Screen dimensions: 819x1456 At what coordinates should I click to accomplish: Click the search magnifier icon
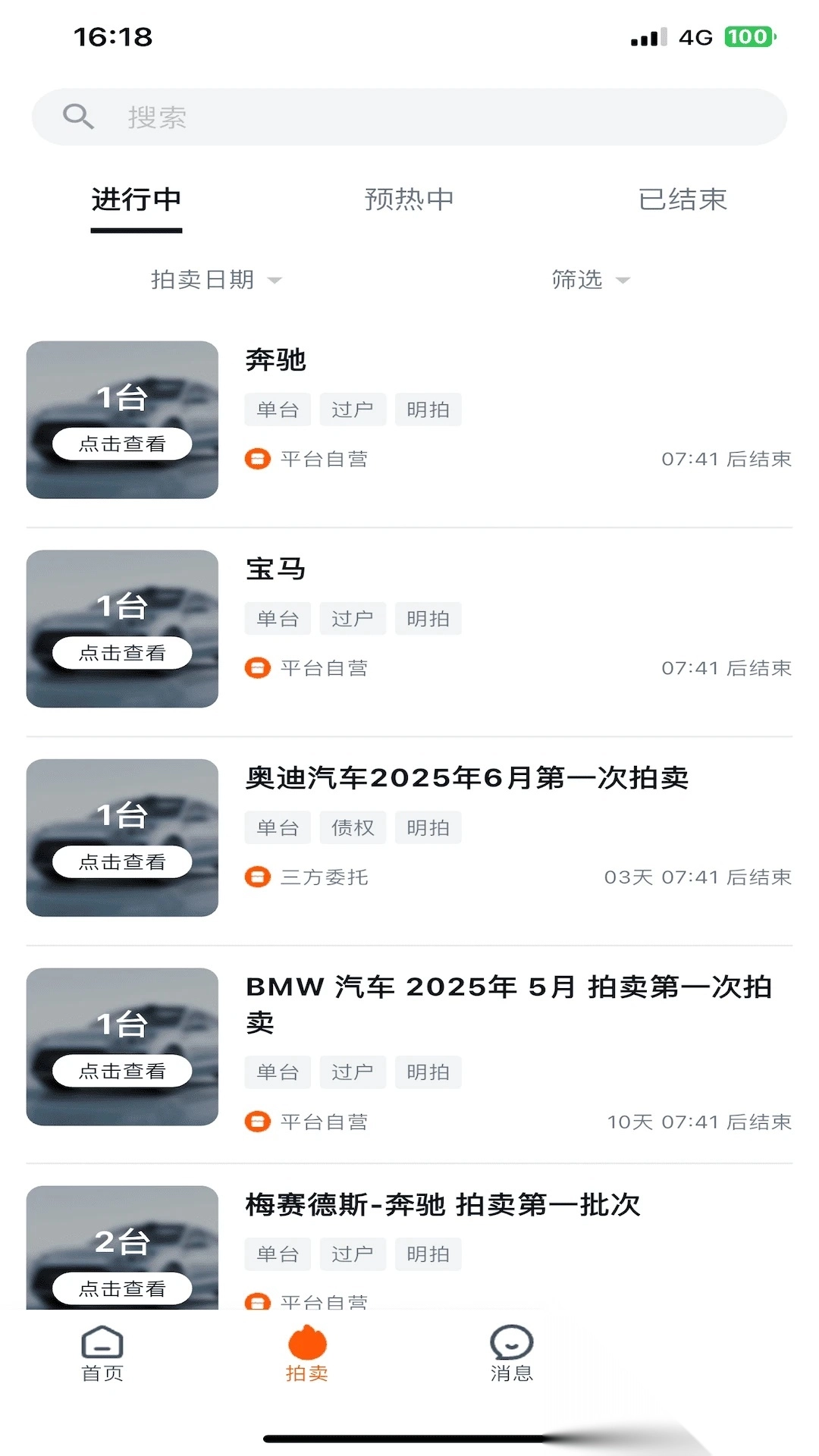coord(78,115)
